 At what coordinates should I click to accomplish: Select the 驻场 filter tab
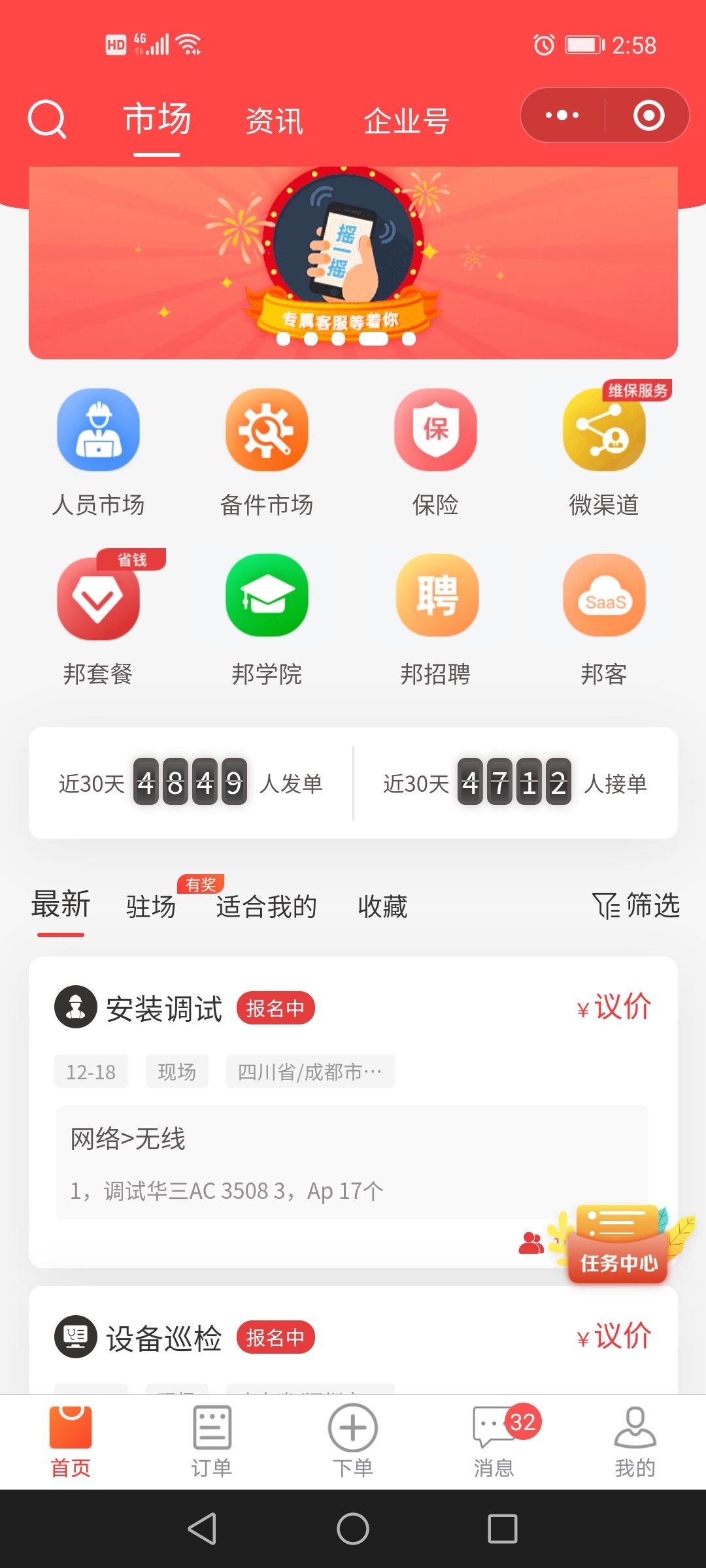pos(151,907)
